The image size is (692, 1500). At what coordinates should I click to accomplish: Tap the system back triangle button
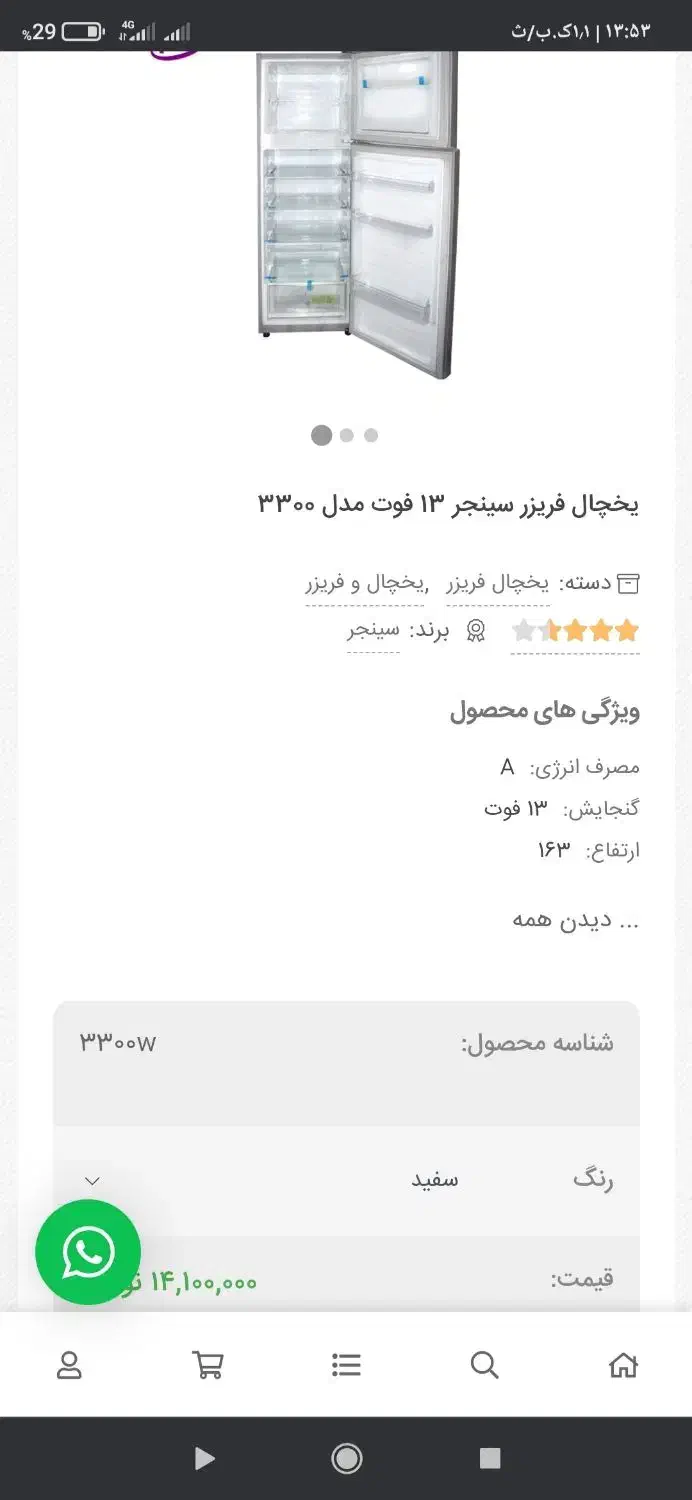pos(204,1459)
